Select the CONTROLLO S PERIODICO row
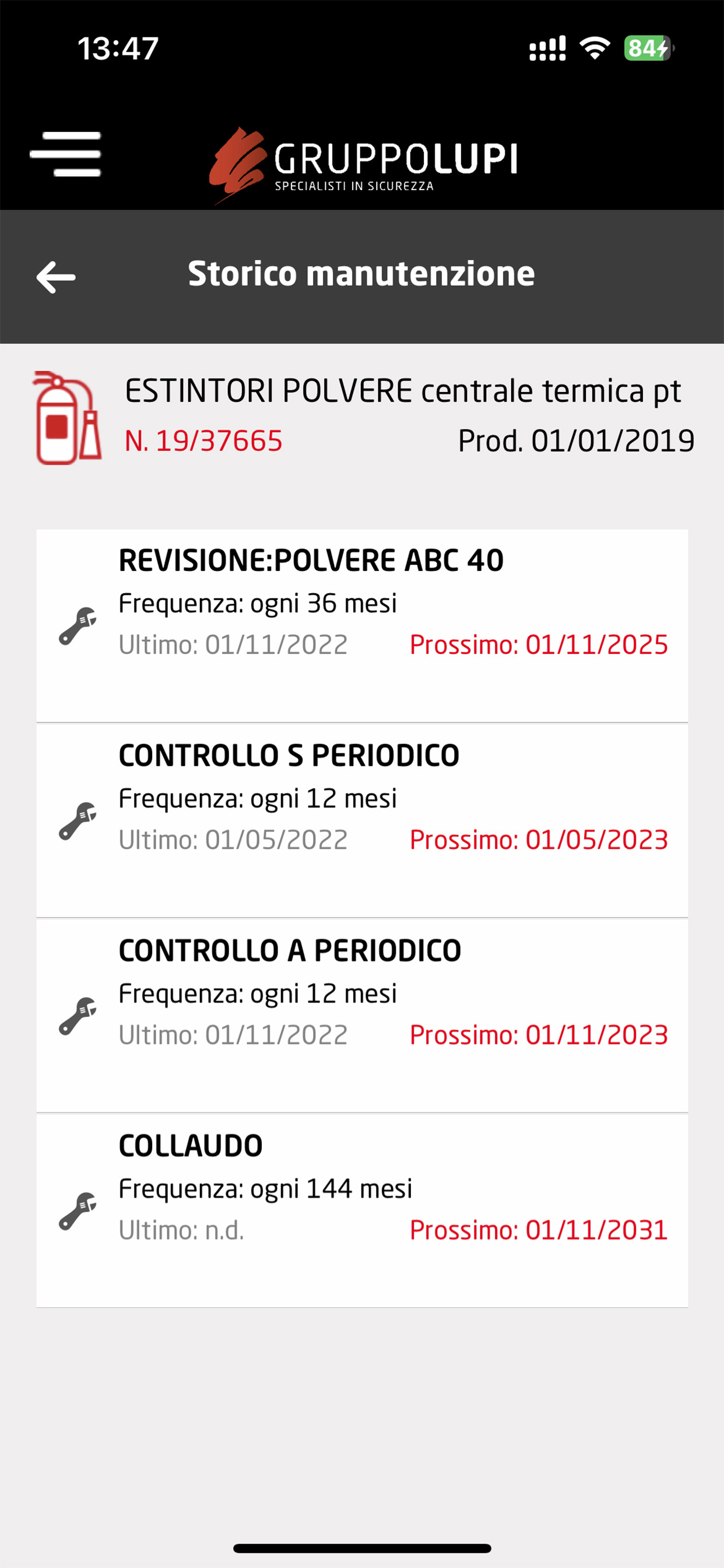The width and height of the screenshot is (724, 1568). click(x=362, y=821)
